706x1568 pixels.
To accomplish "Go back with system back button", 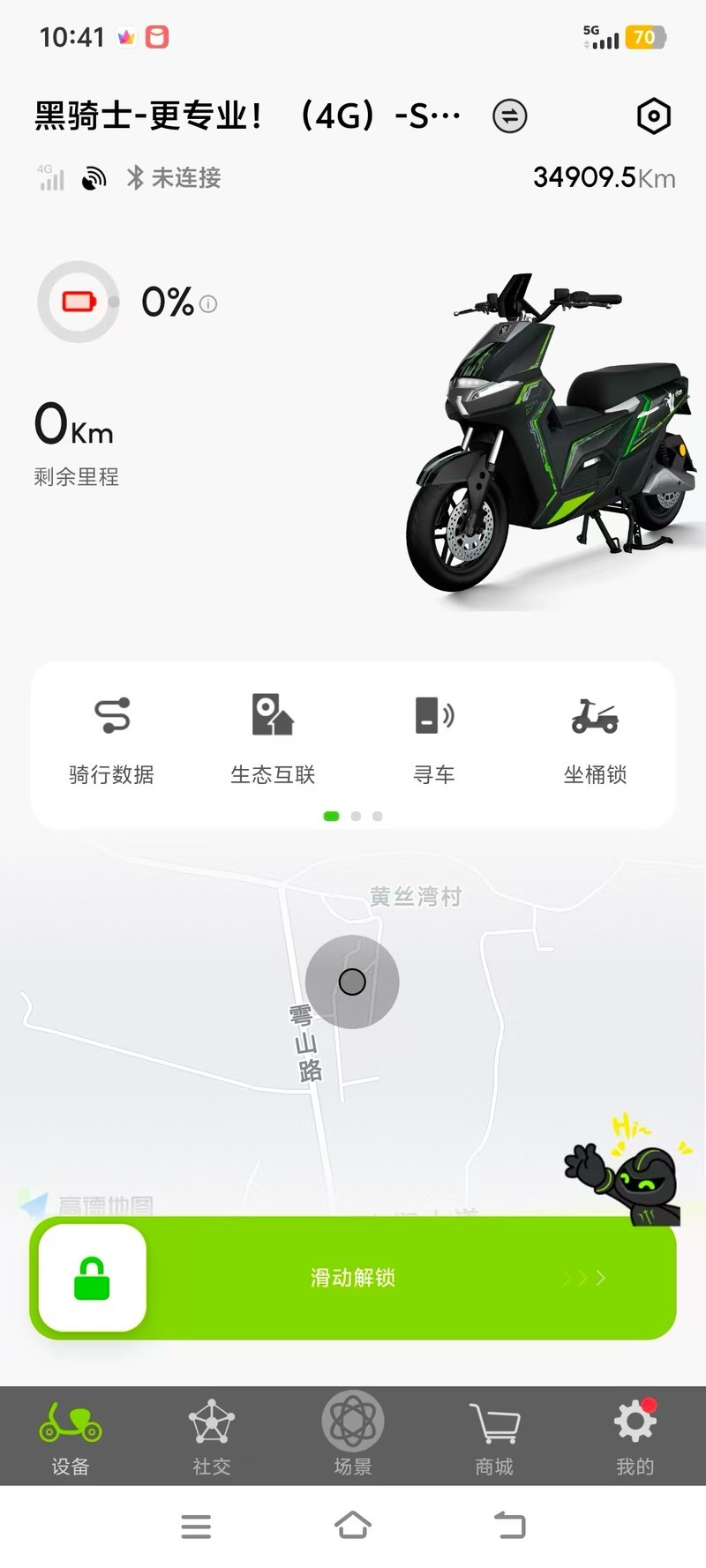I will tap(509, 1526).
